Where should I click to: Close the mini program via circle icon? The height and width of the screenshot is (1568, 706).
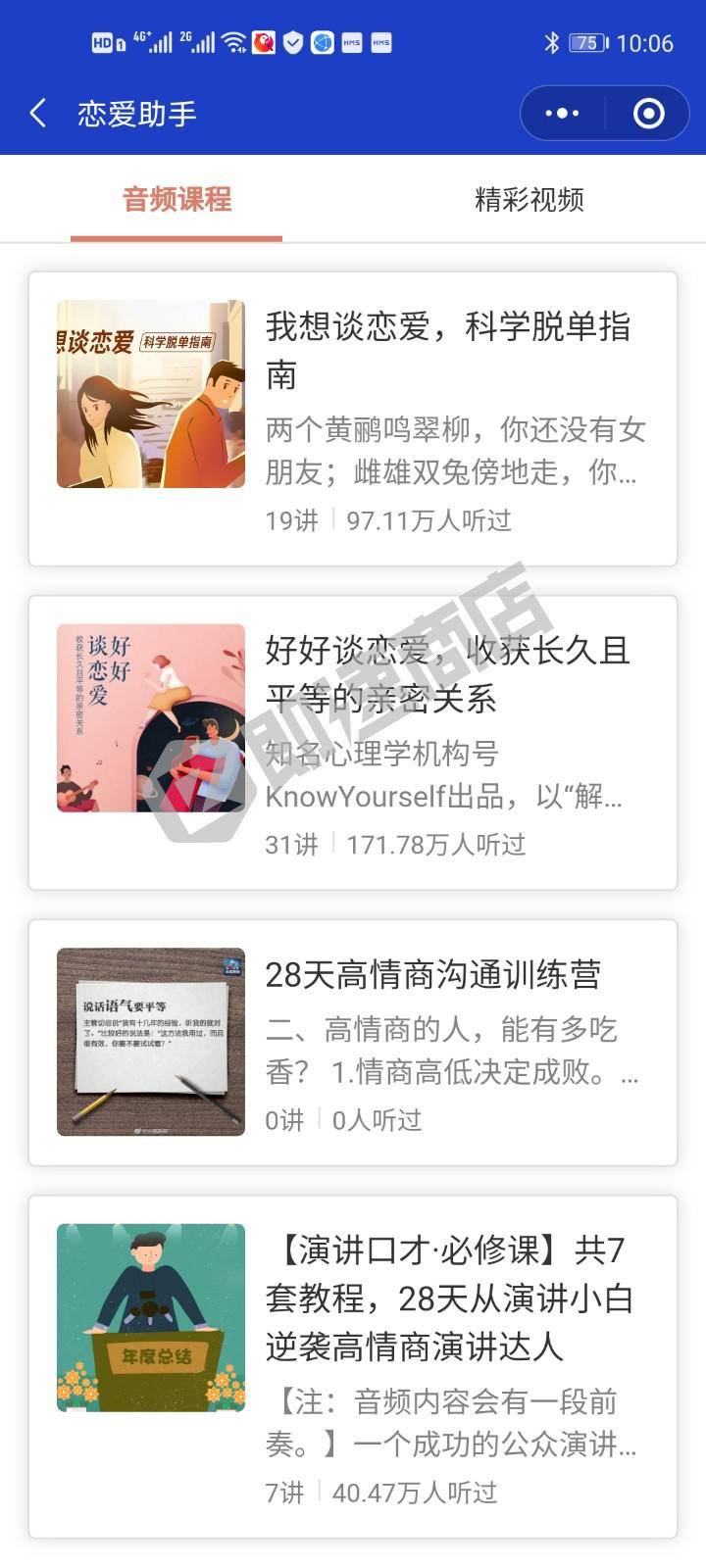click(x=649, y=114)
